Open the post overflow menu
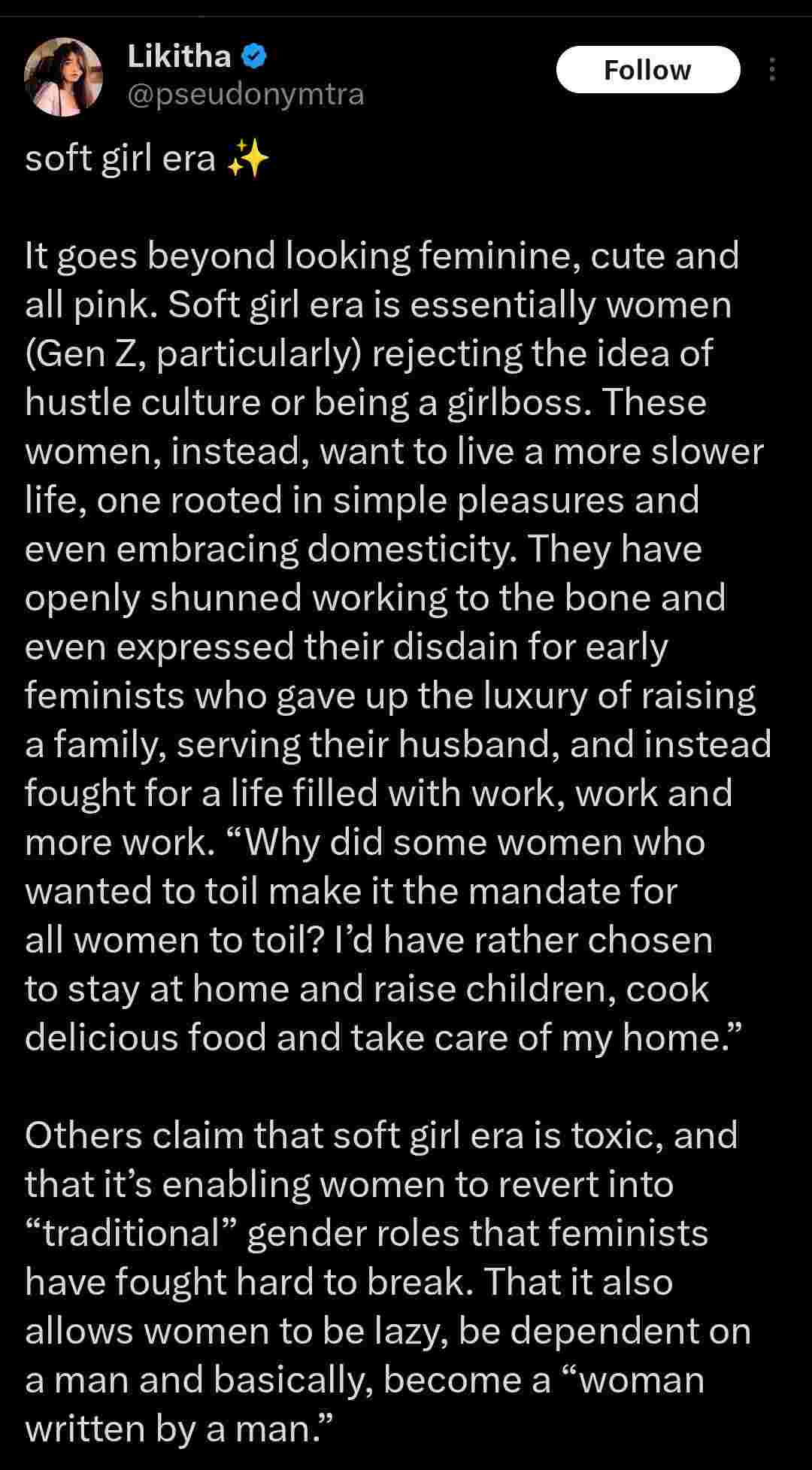This screenshot has width=812, height=1470. coord(772,70)
